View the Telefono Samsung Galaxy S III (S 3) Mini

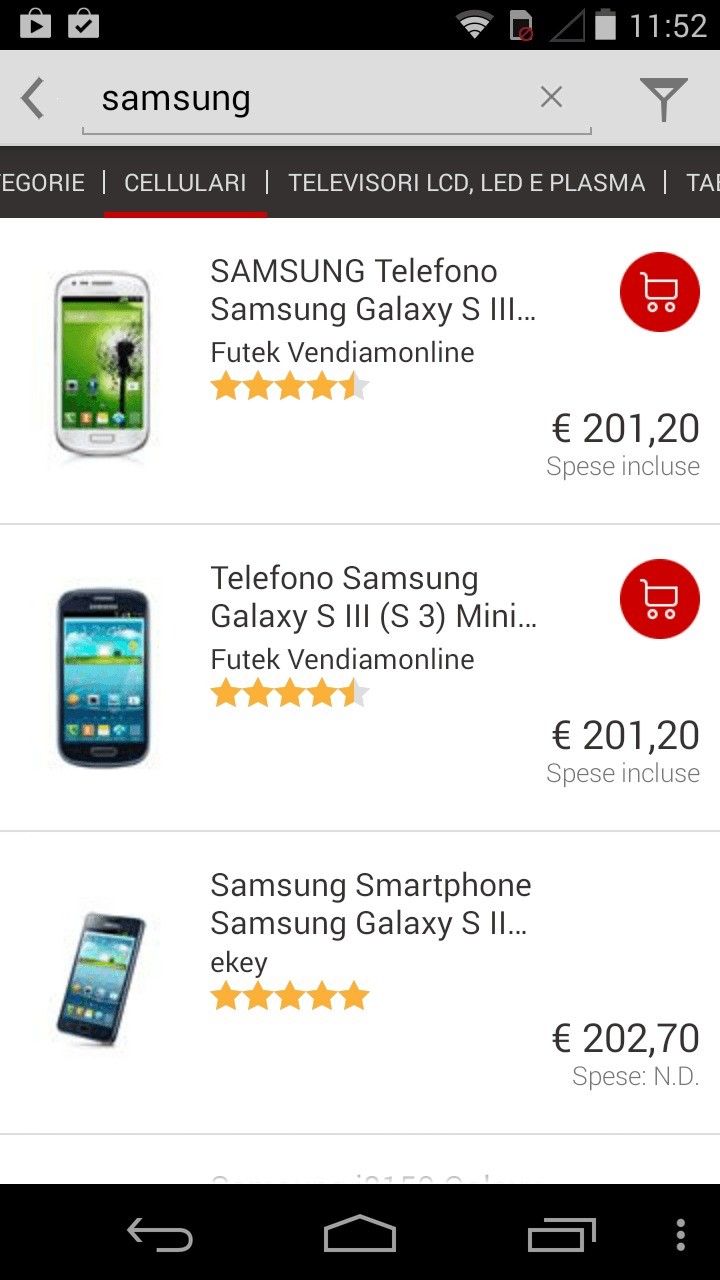click(x=372, y=597)
